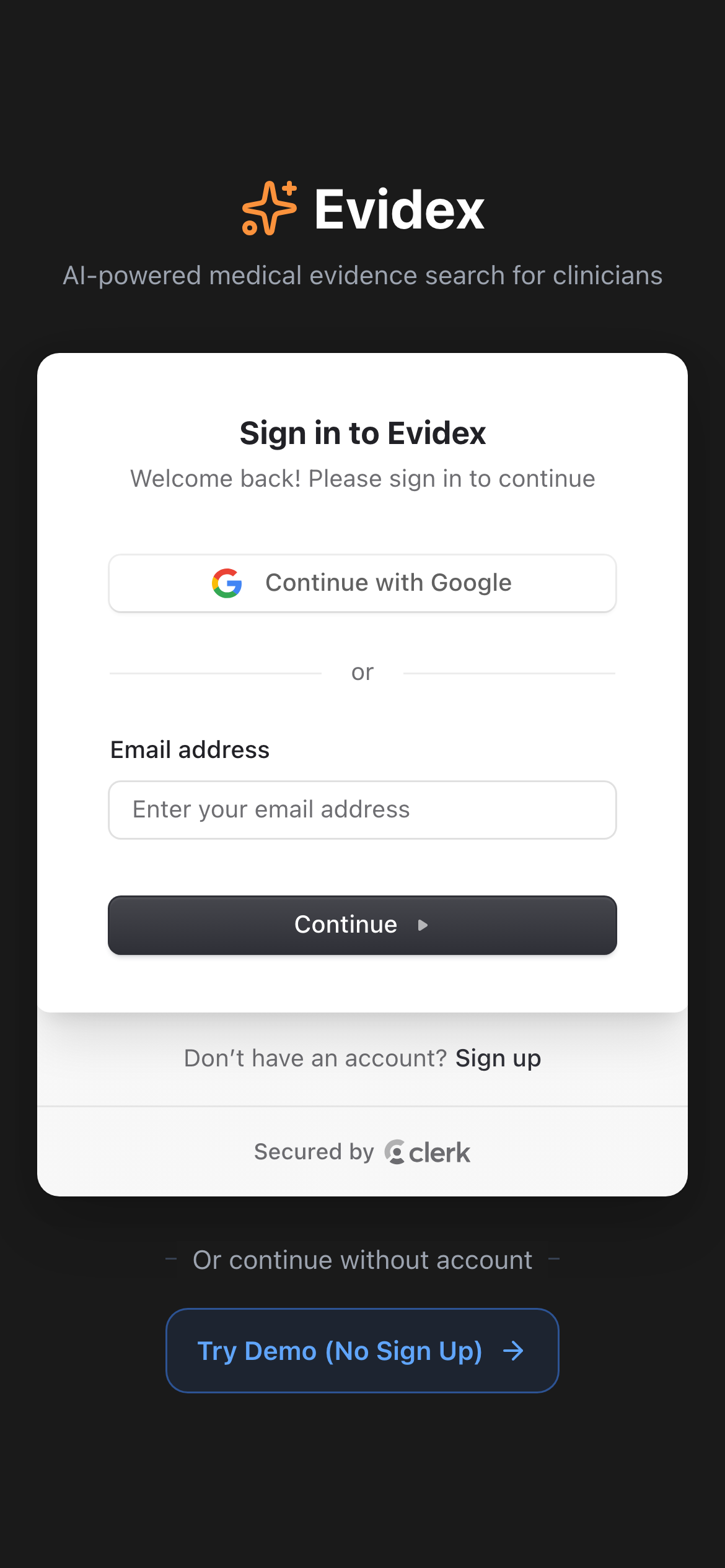Image resolution: width=725 pixels, height=1568 pixels.
Task: Tap the dark Continue button
Action: [x=362, y=925]
